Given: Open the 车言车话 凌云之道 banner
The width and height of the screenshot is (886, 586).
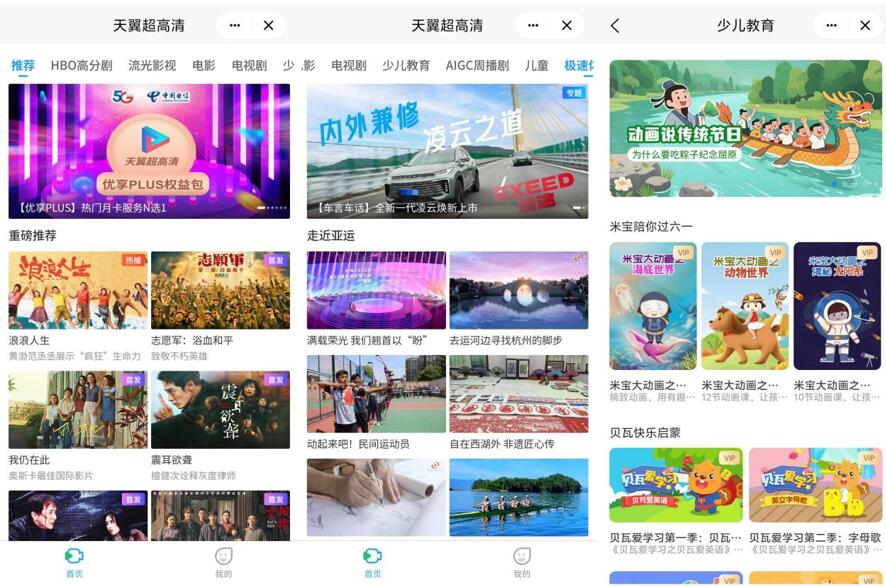Looking at the screenshot, I should point(447,150).
